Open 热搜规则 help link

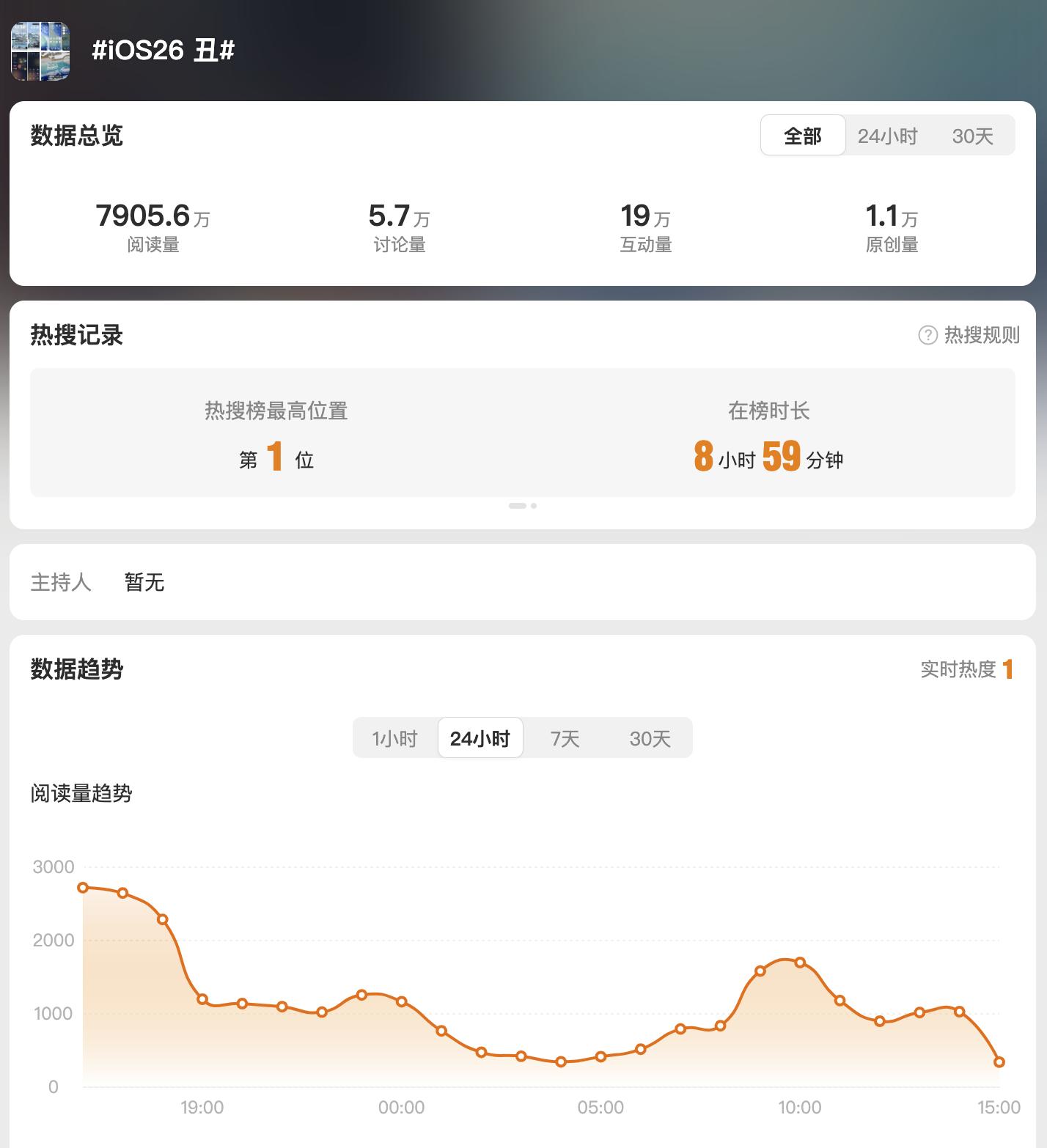[969, 335]
